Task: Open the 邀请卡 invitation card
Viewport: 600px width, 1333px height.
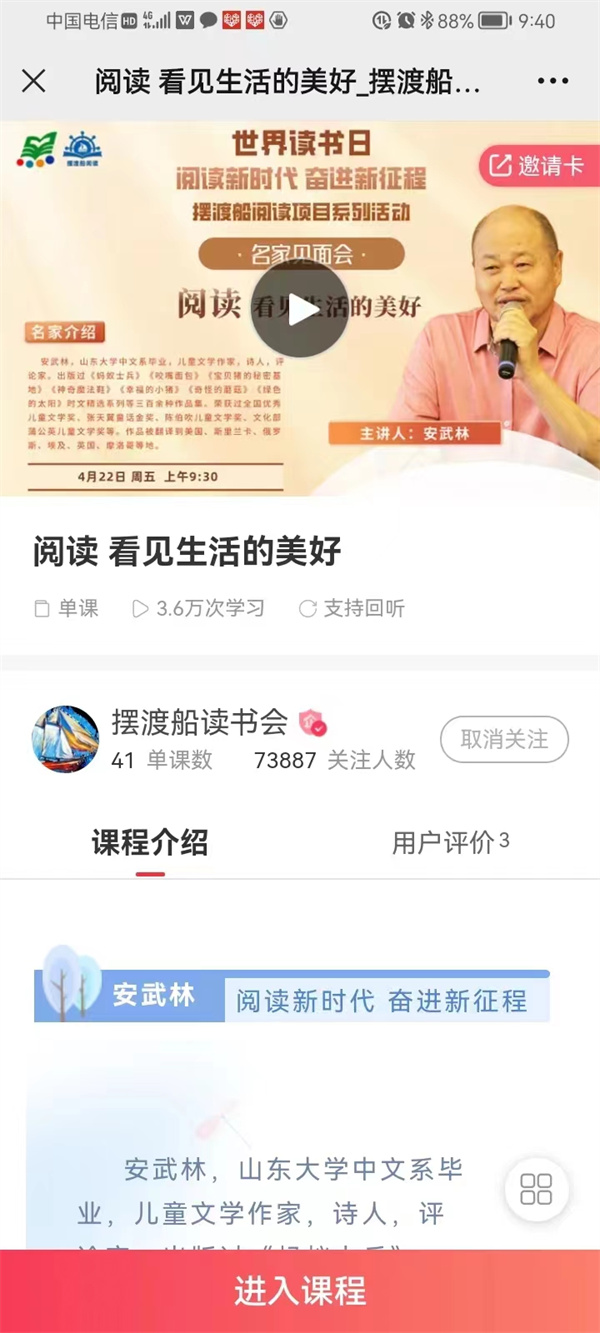Action: point(538,166)
